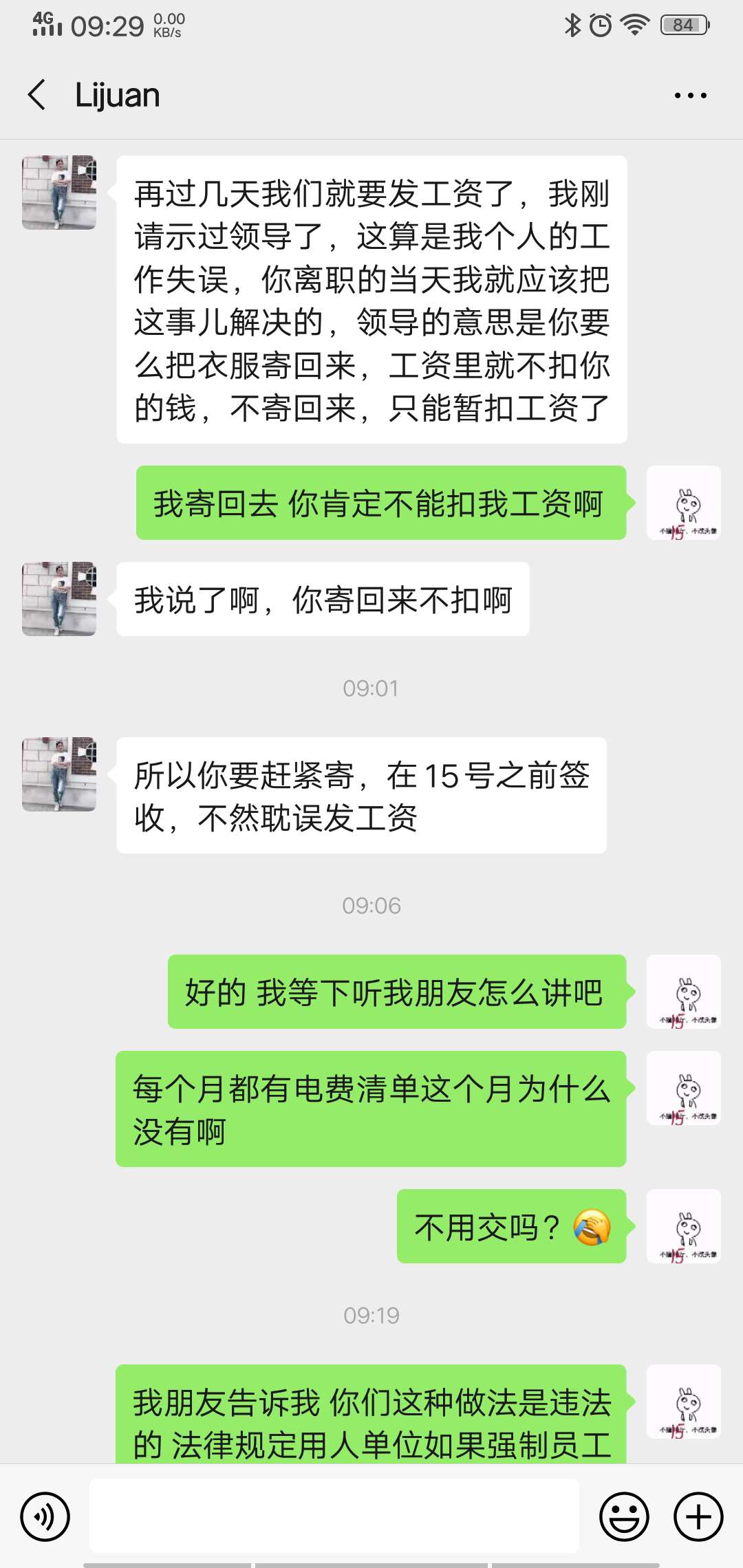The width and height of the screenshot is (743, 1568).
Task: Open the emoji sticker panel
Action: point(624,1516)
